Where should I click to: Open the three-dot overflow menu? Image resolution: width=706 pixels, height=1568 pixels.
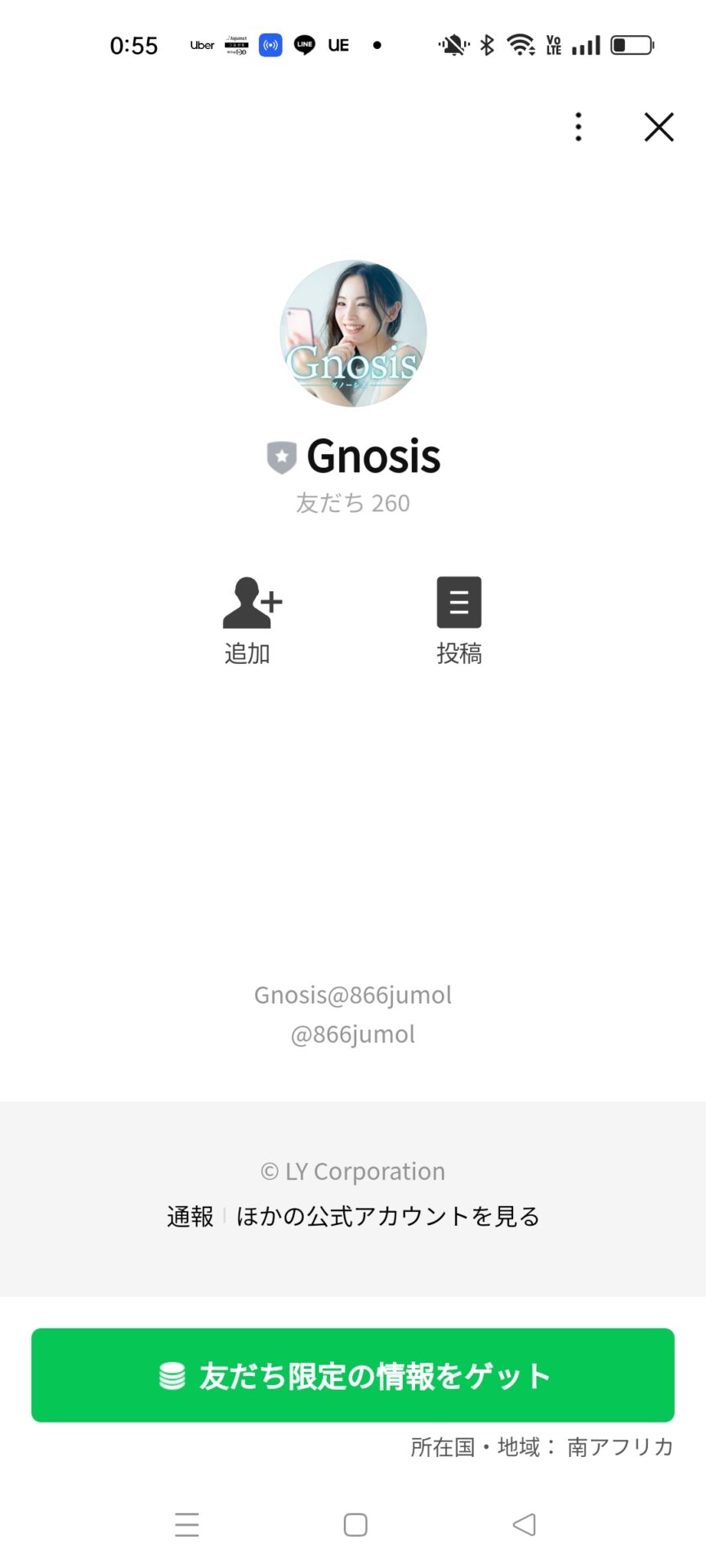click(579, 127)
